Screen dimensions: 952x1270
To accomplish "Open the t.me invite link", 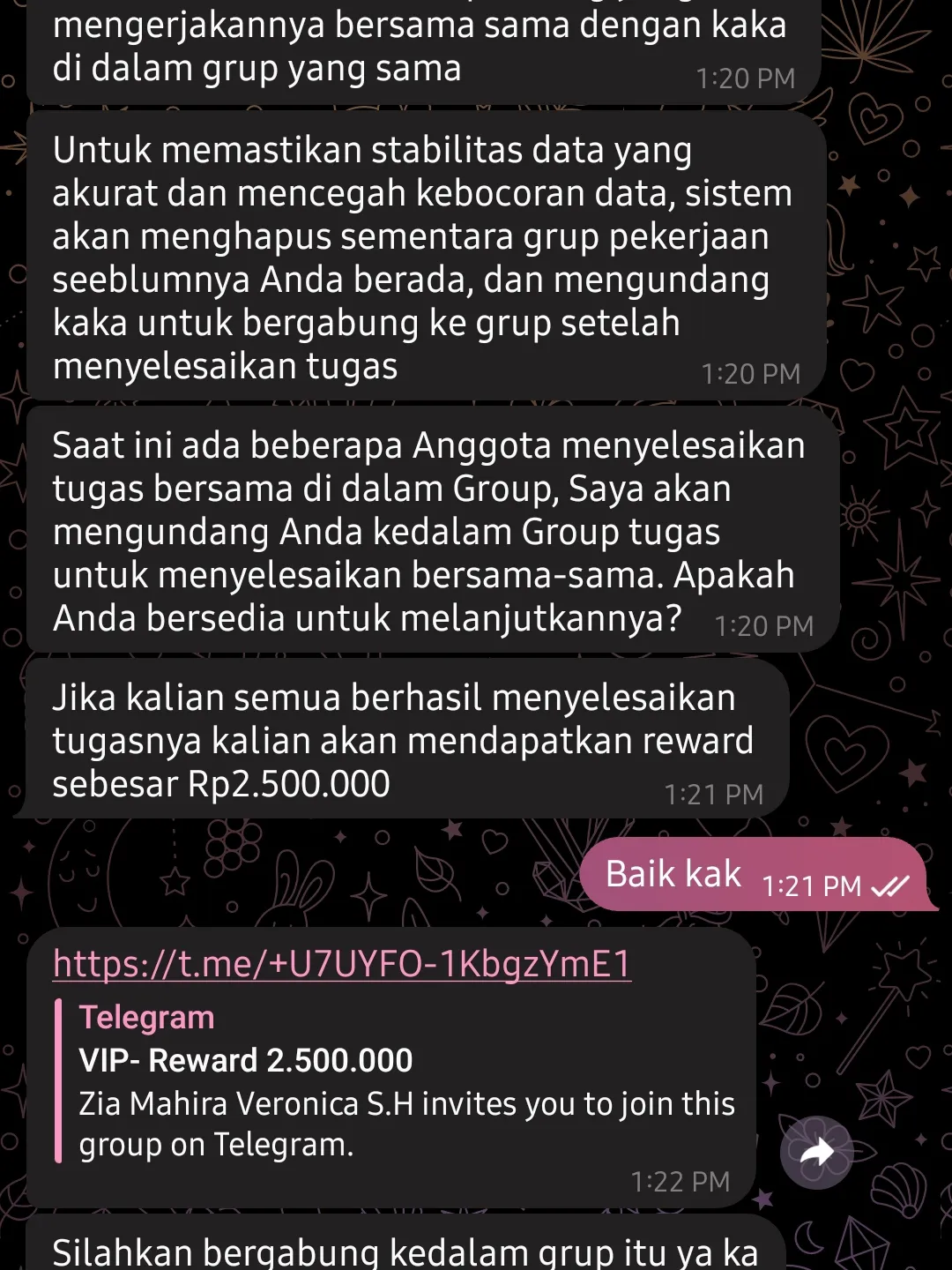I will point(342,964).
